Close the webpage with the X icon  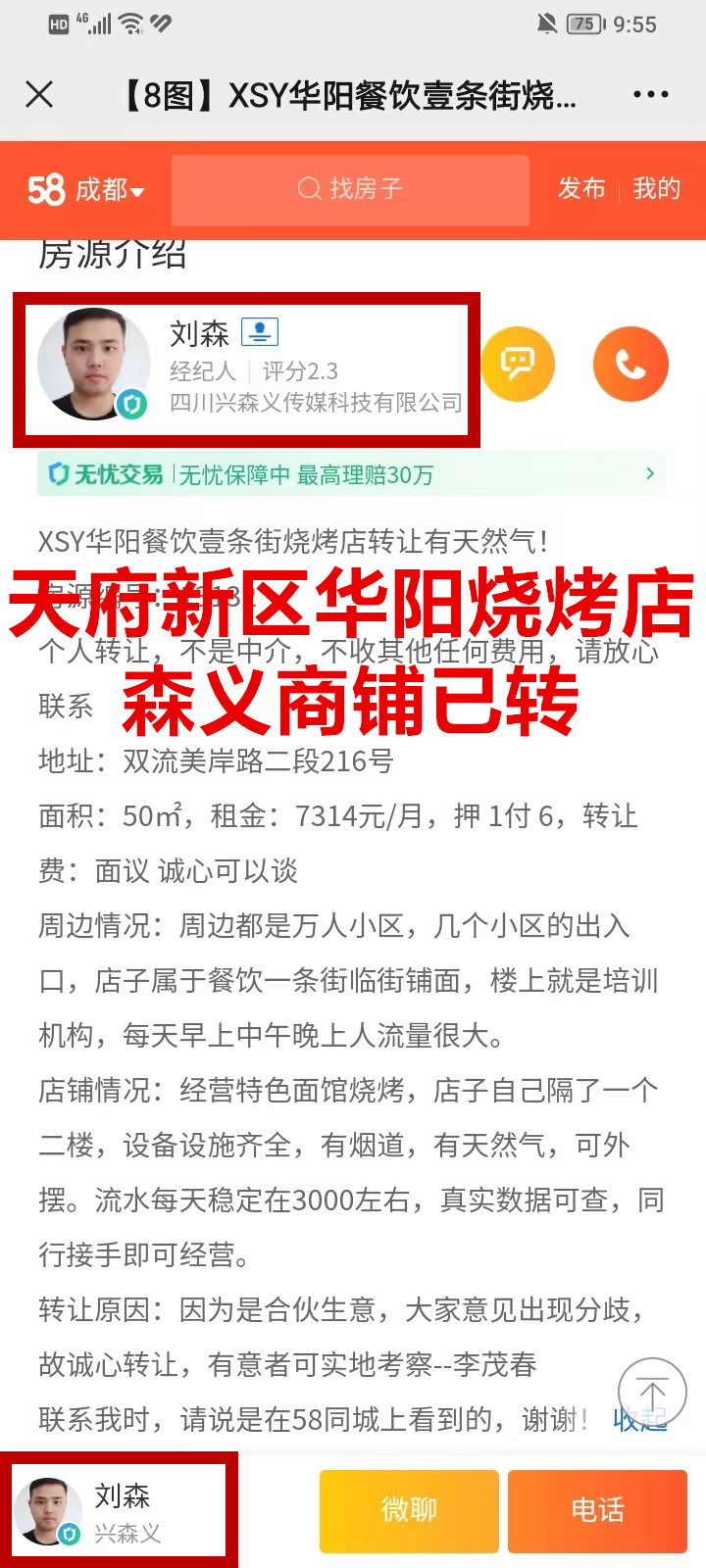coord(39,95)
